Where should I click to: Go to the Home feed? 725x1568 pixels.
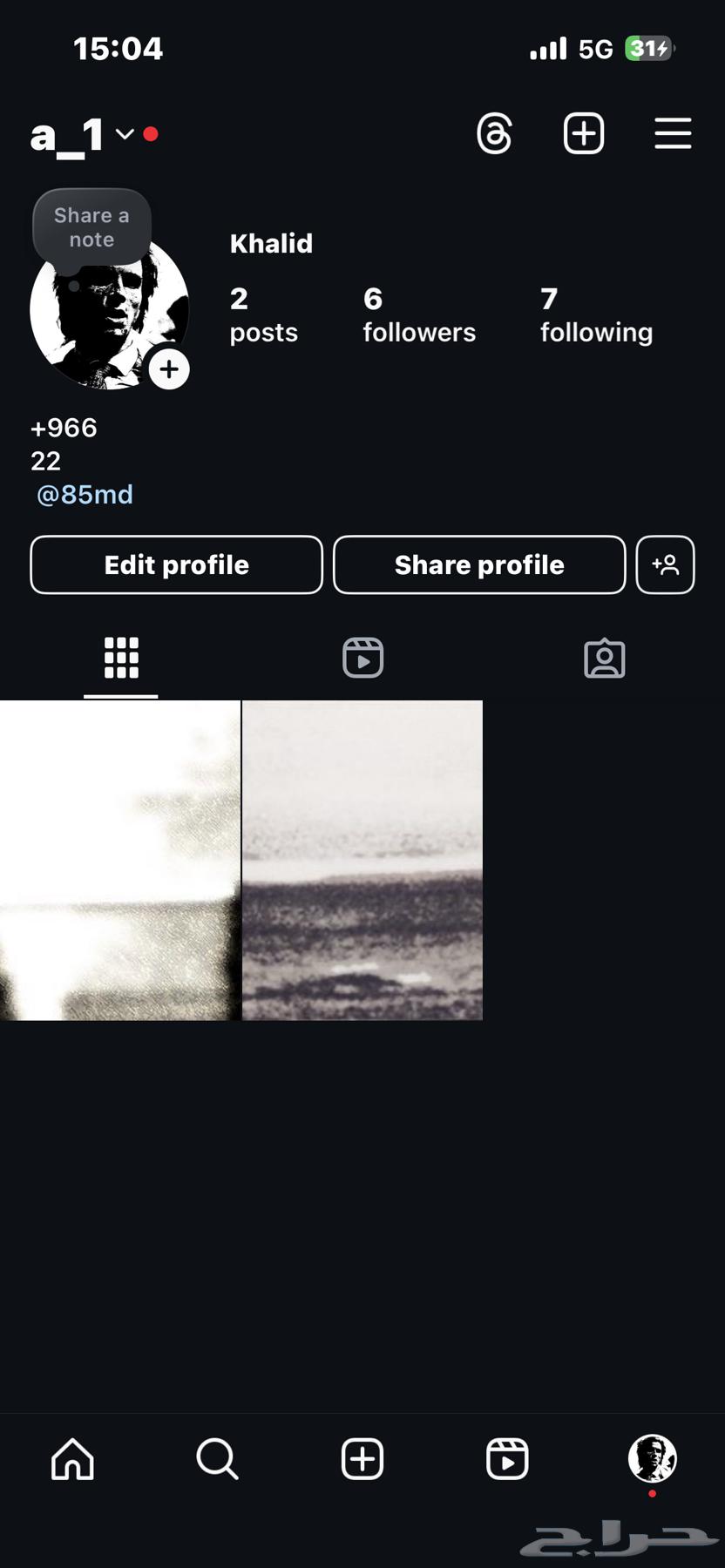point(72,1458)
